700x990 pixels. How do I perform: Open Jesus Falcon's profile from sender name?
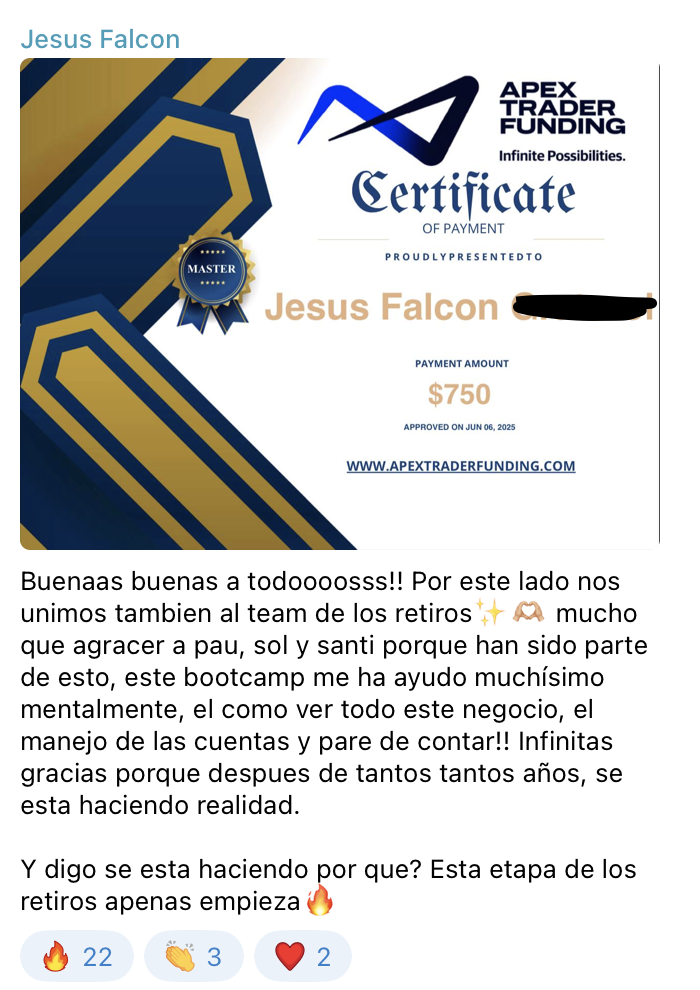[x=100, y=40]
